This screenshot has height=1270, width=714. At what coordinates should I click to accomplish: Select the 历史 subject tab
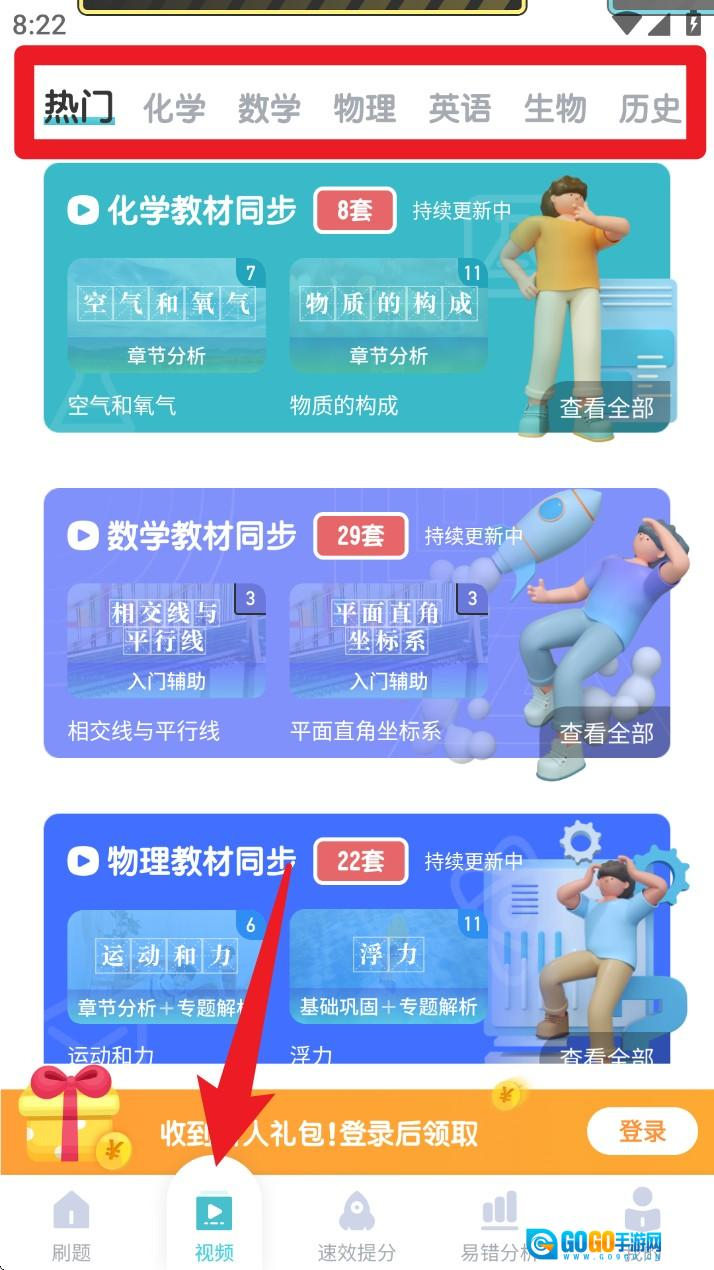649,108
